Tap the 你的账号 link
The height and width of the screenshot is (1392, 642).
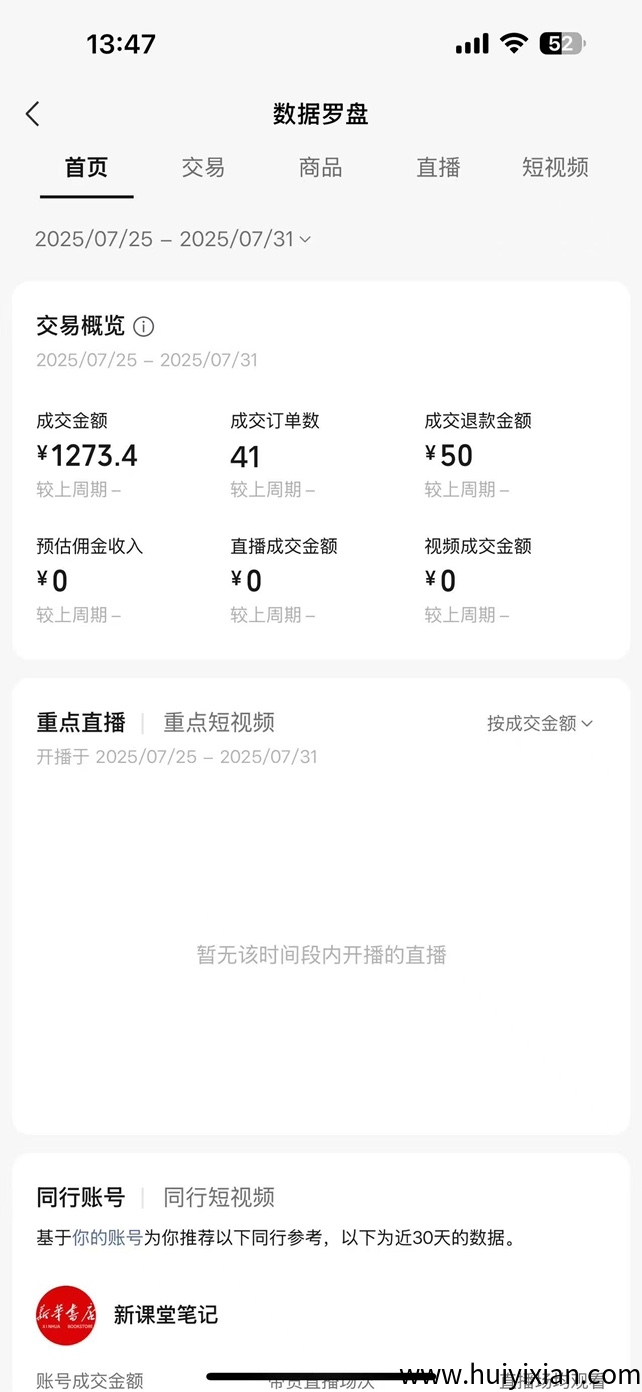pyautogui.click(x=107, y=1238)
